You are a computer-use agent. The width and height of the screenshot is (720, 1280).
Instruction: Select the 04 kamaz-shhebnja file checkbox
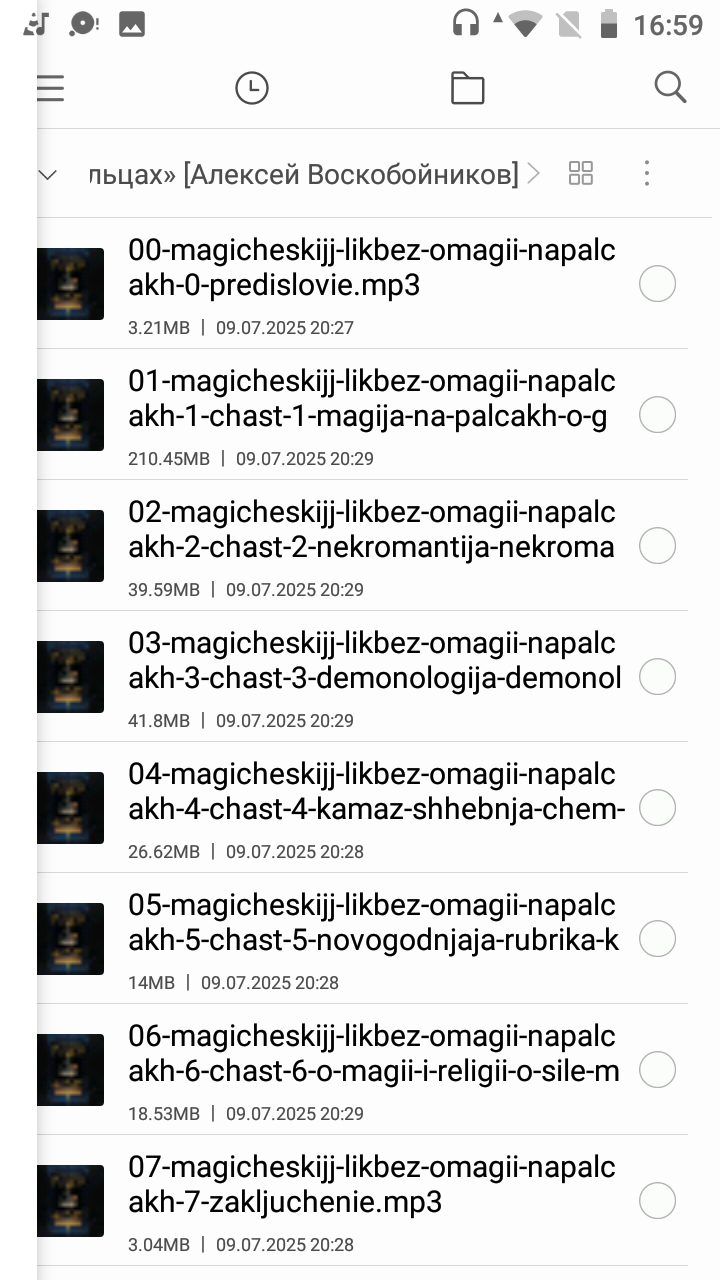(x=657, y=808)
